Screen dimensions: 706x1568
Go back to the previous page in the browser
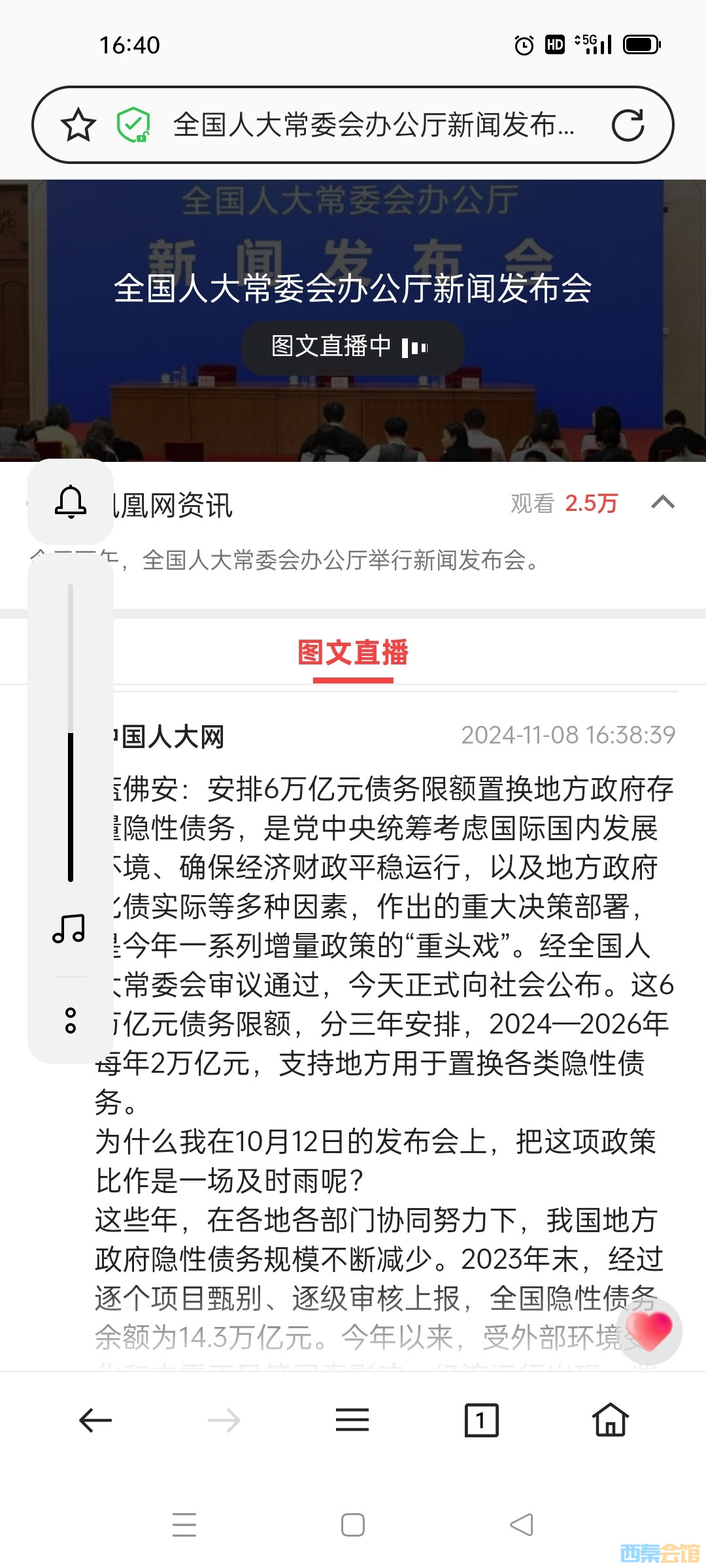coord(95,1420)
